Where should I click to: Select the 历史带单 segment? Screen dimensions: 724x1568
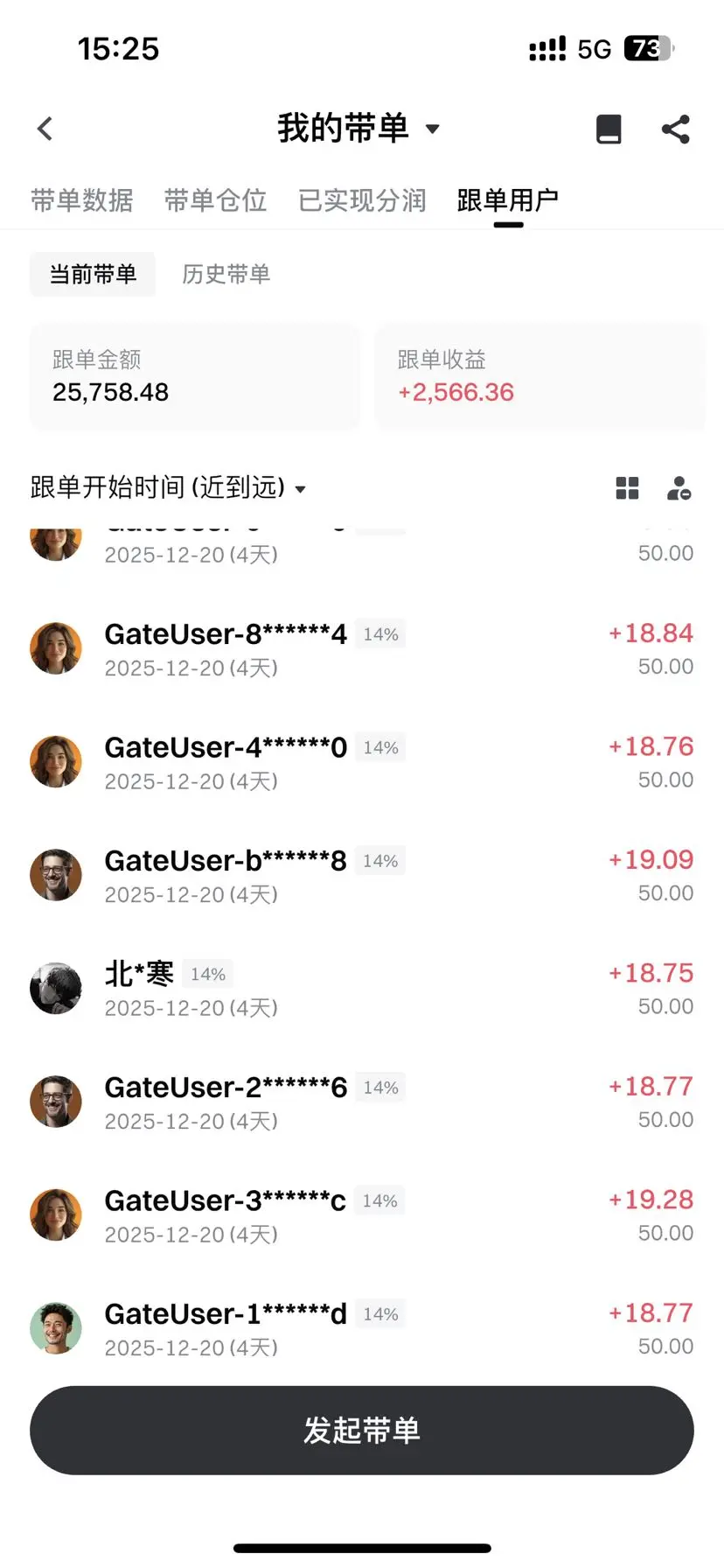click(226, 274)
